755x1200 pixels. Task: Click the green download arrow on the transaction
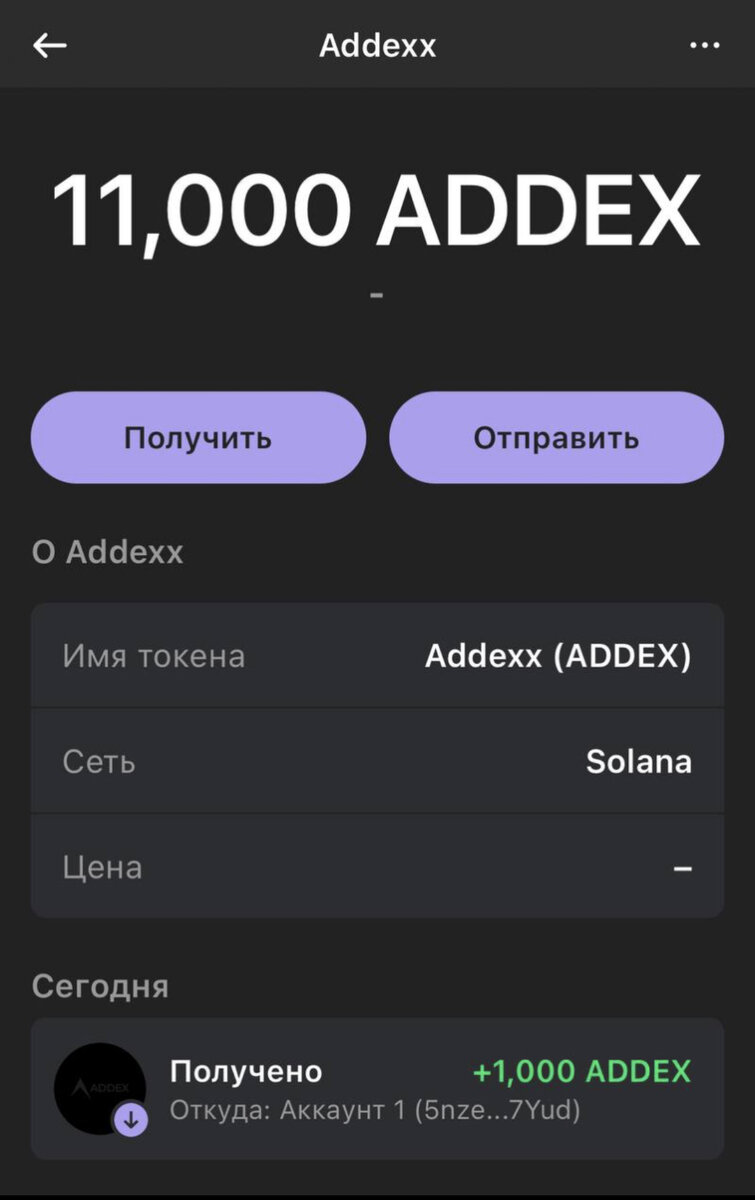click(129, 1119)
